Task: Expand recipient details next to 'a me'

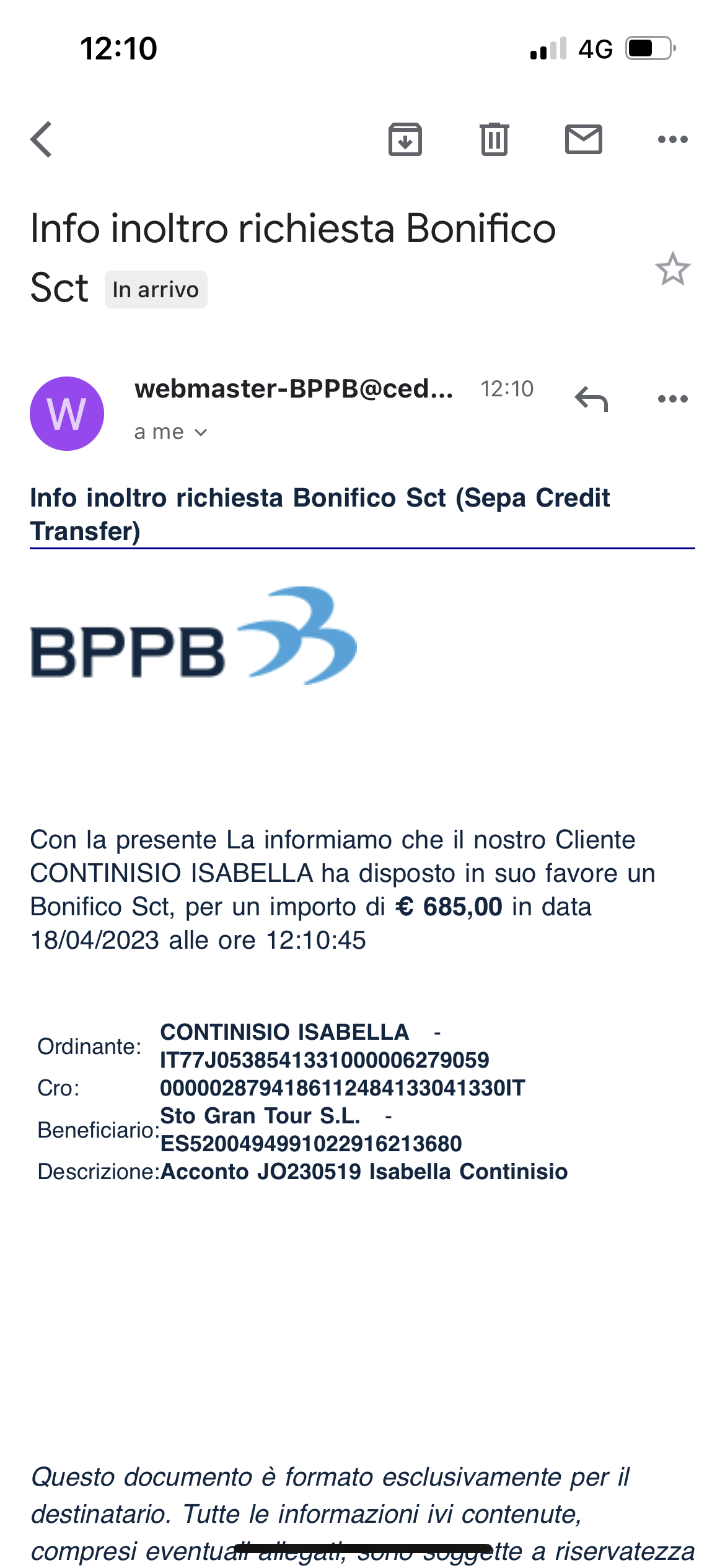Action: [200, 432]
